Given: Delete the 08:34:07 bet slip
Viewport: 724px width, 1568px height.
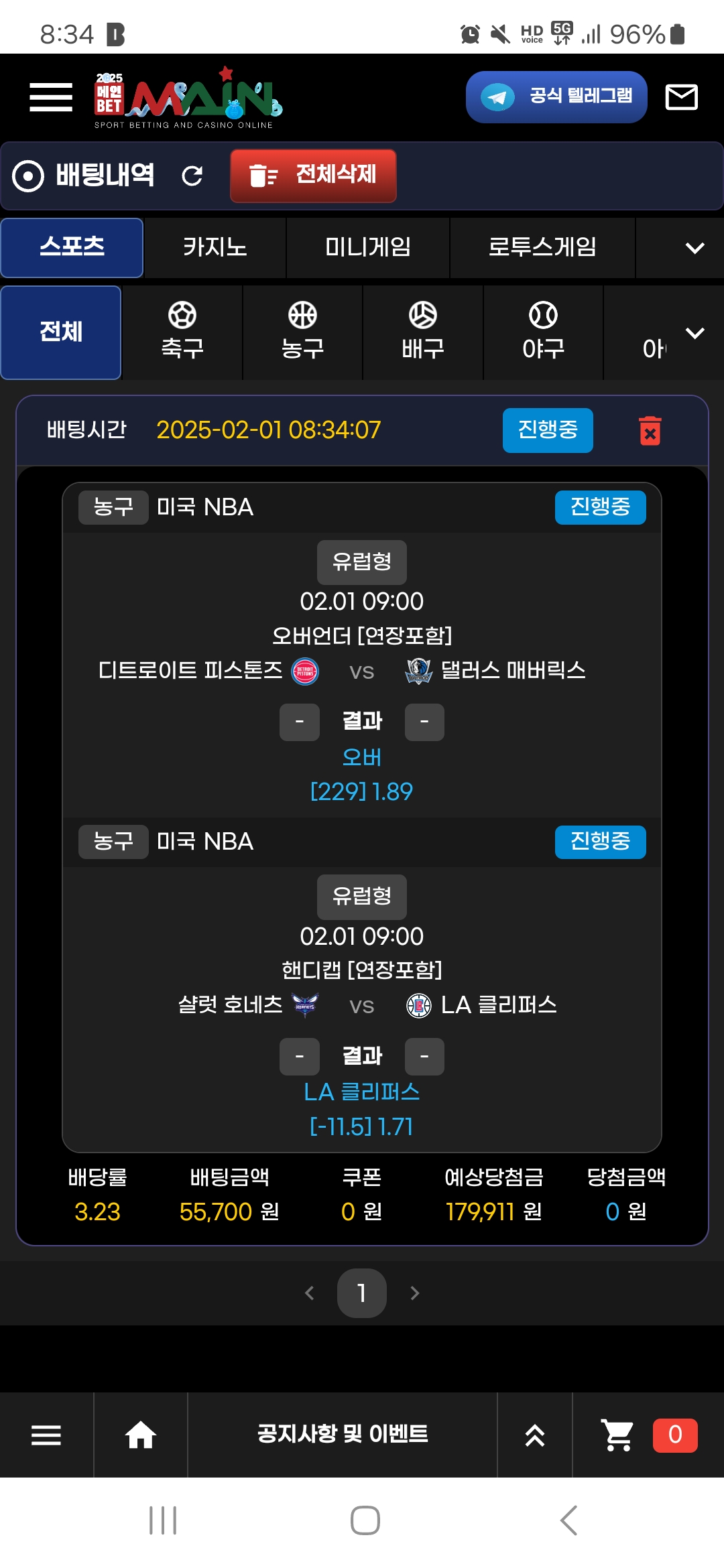Looking at the screenshot, I should tap(650, 431).
